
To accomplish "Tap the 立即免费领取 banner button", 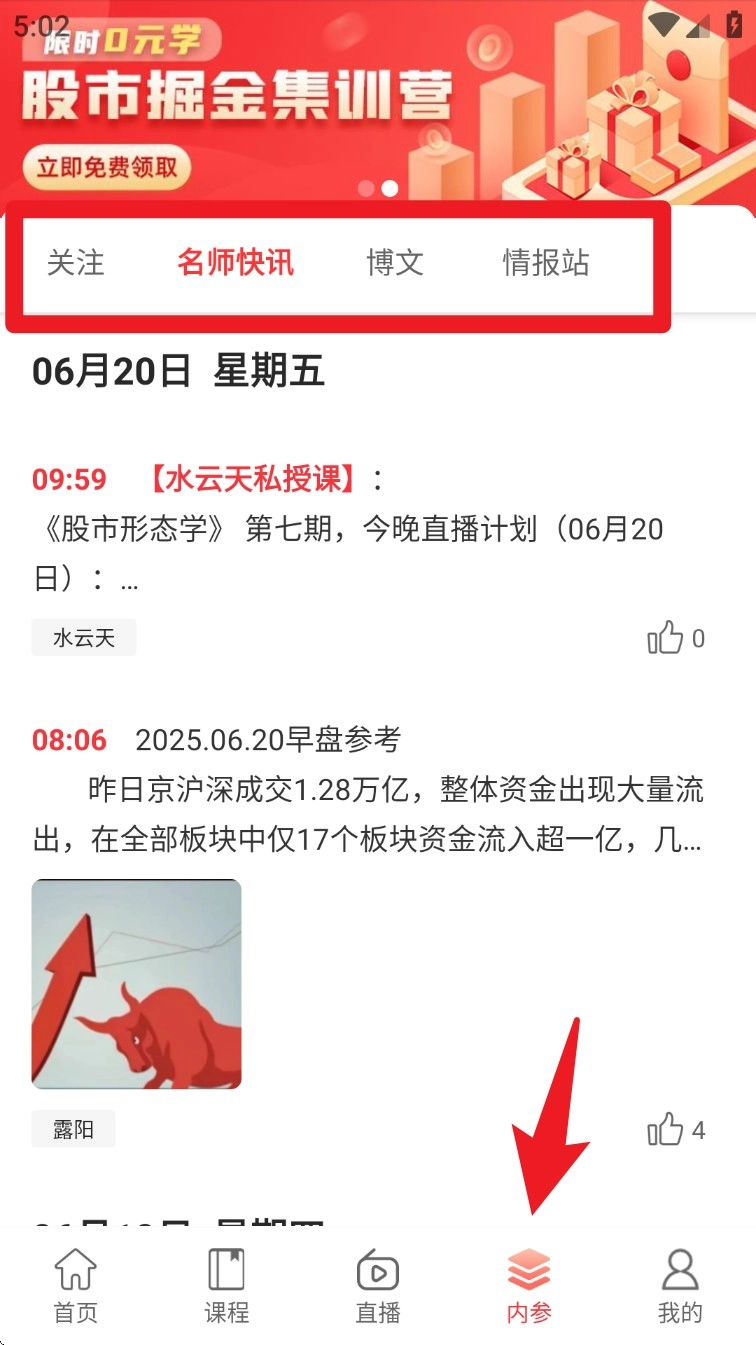I will click(x=107, y=167).
